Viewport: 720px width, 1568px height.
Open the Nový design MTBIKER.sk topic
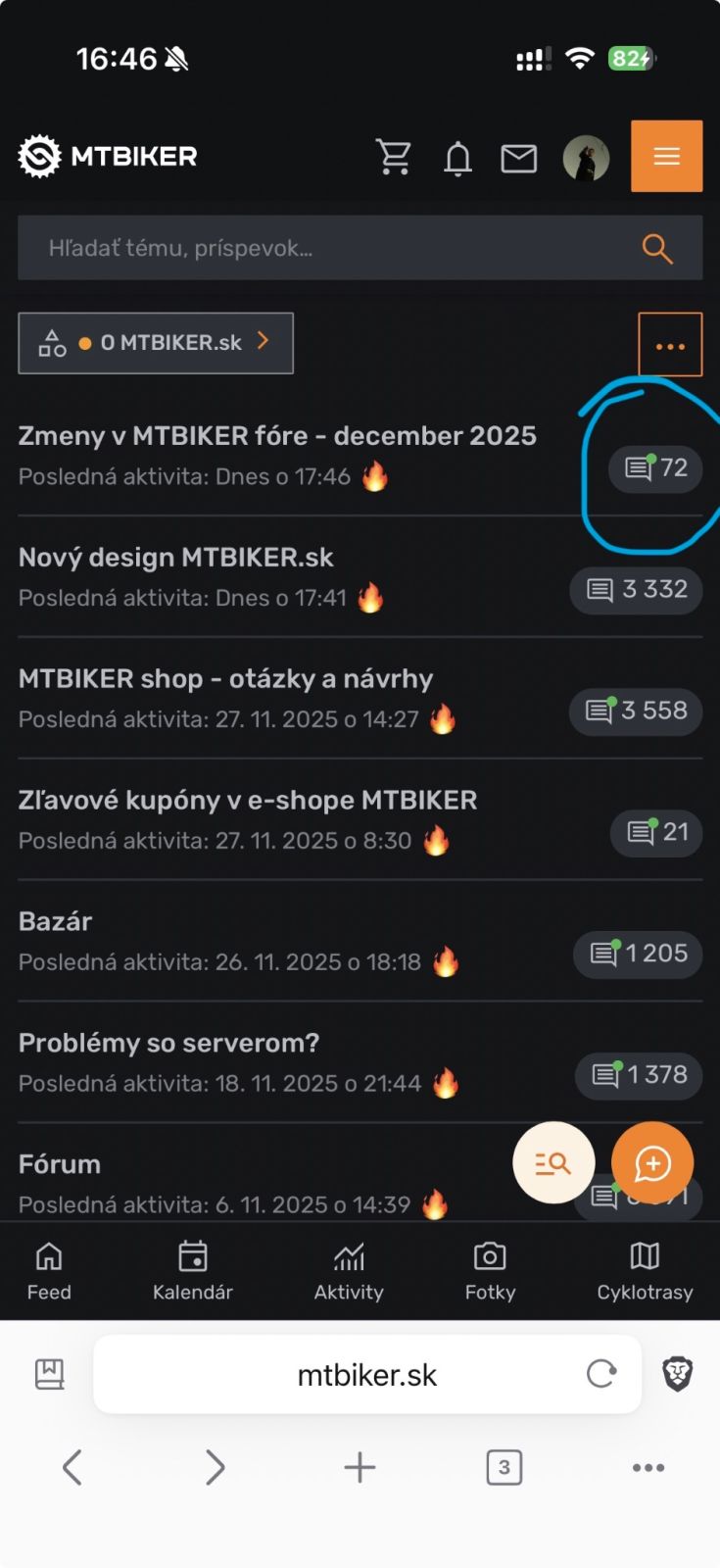click(x=176, y=558)
